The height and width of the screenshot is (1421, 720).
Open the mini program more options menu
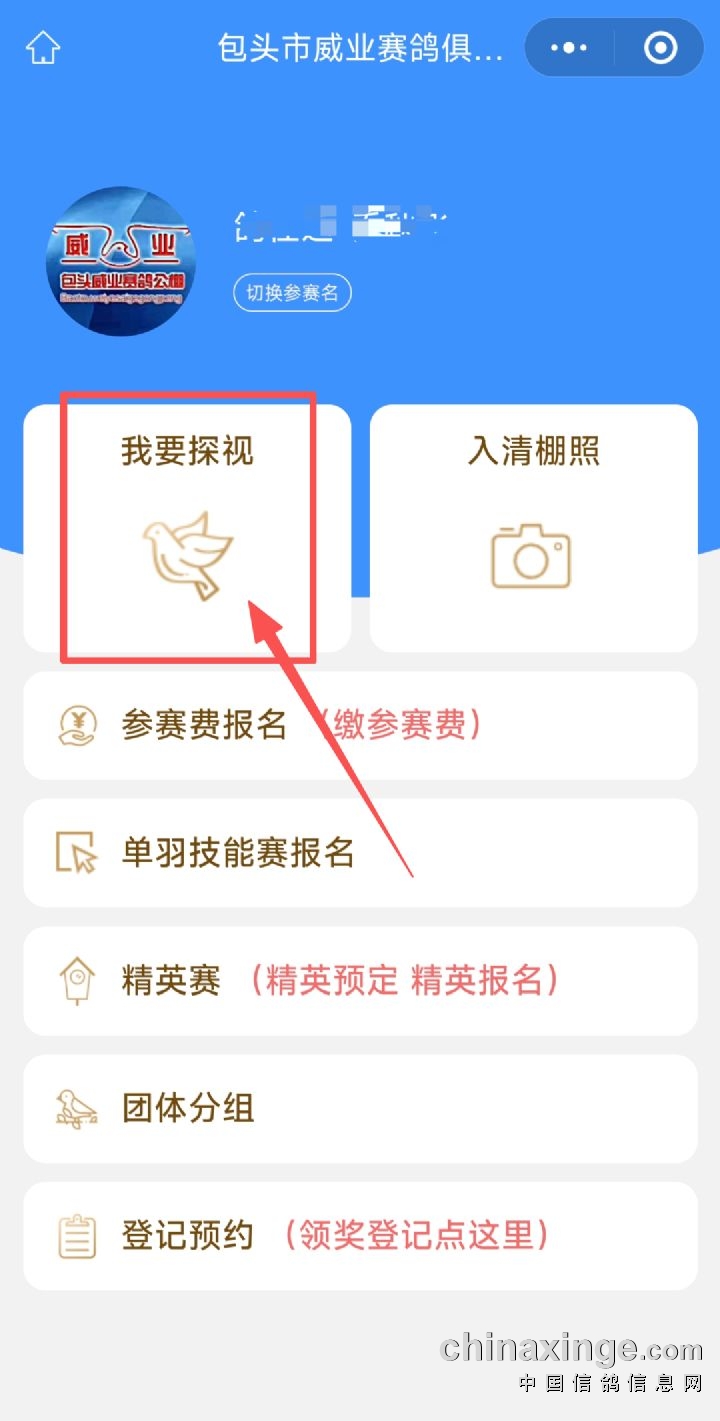click(569, 48)
